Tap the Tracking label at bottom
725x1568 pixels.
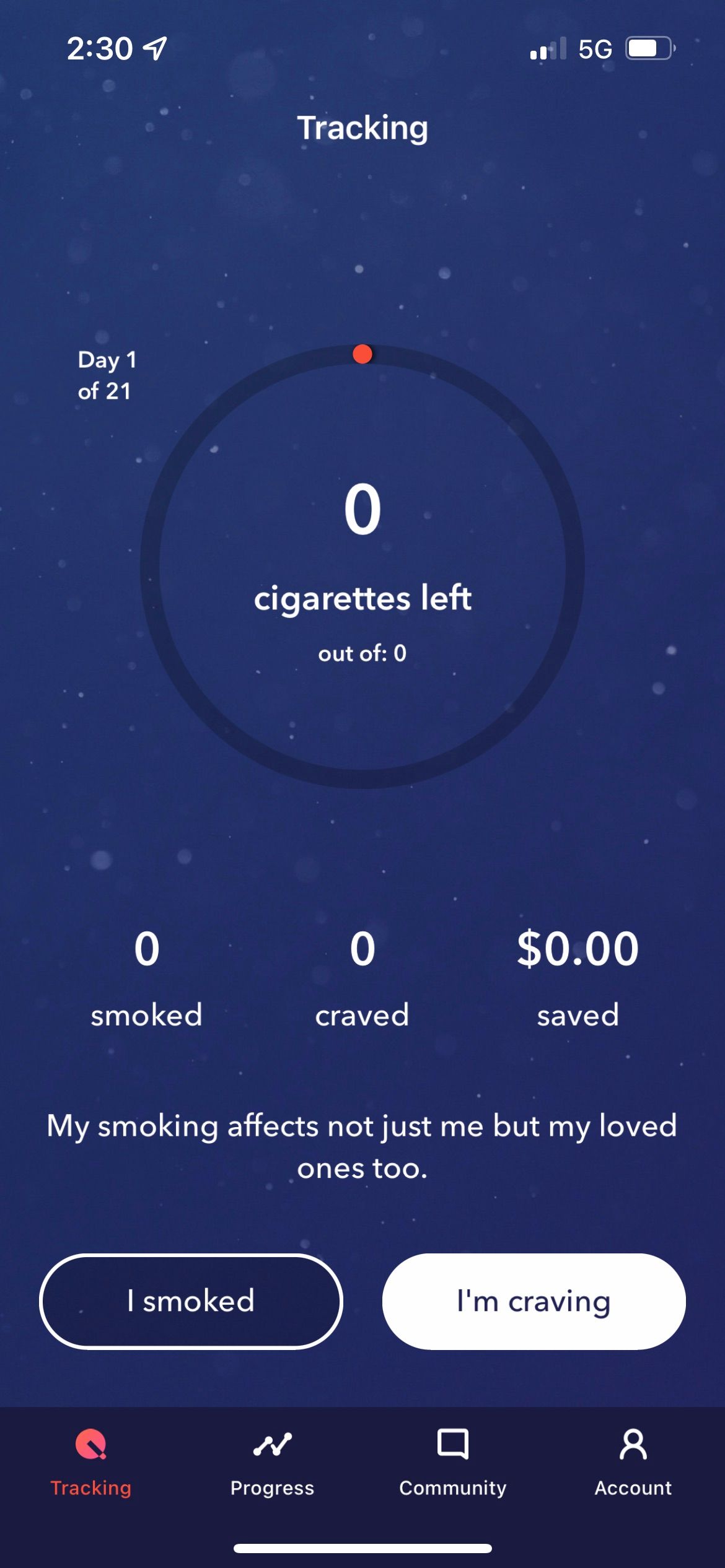click(x=90, y=1489)
